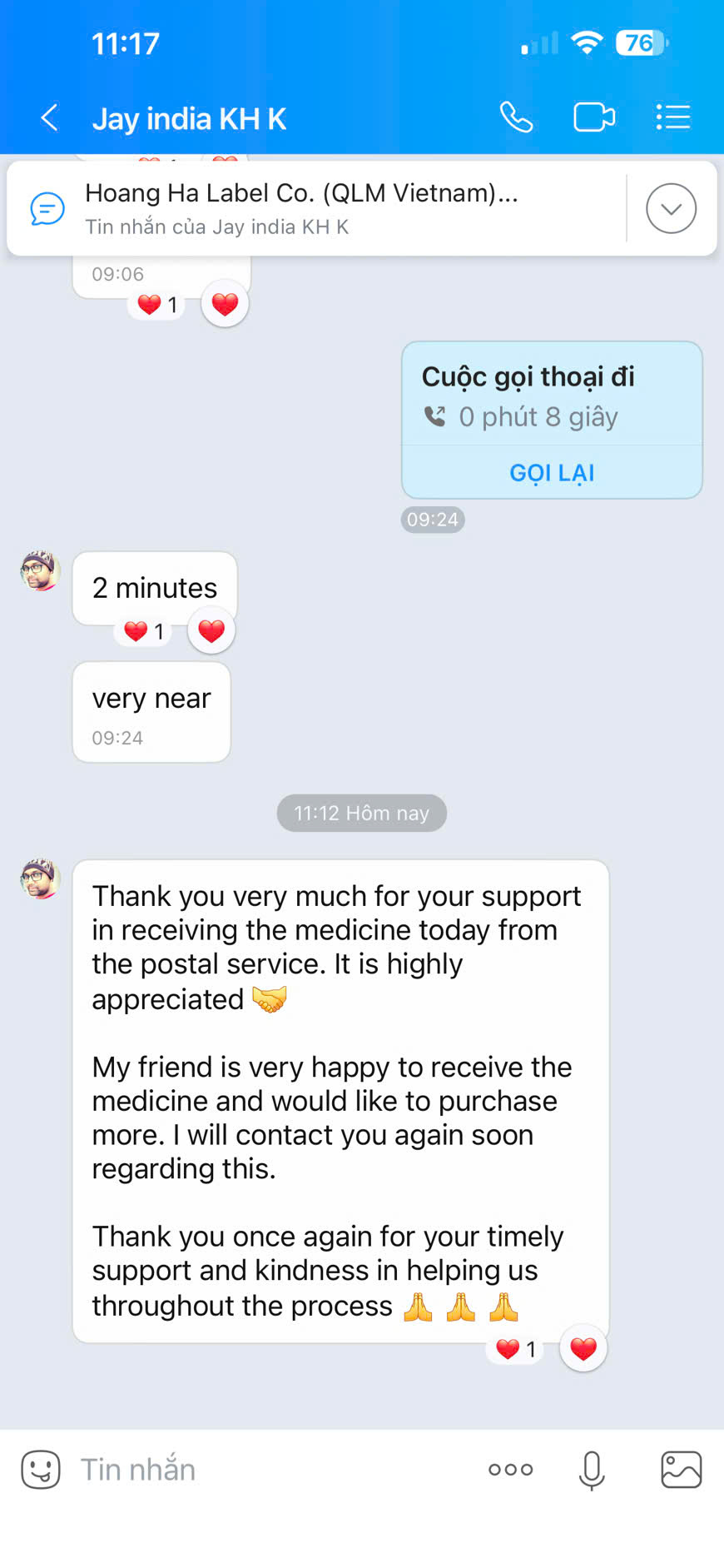Viewport: 724px width, 1568px height.
Task: View reaction count on thank you message
Action: coord(516,1348)
